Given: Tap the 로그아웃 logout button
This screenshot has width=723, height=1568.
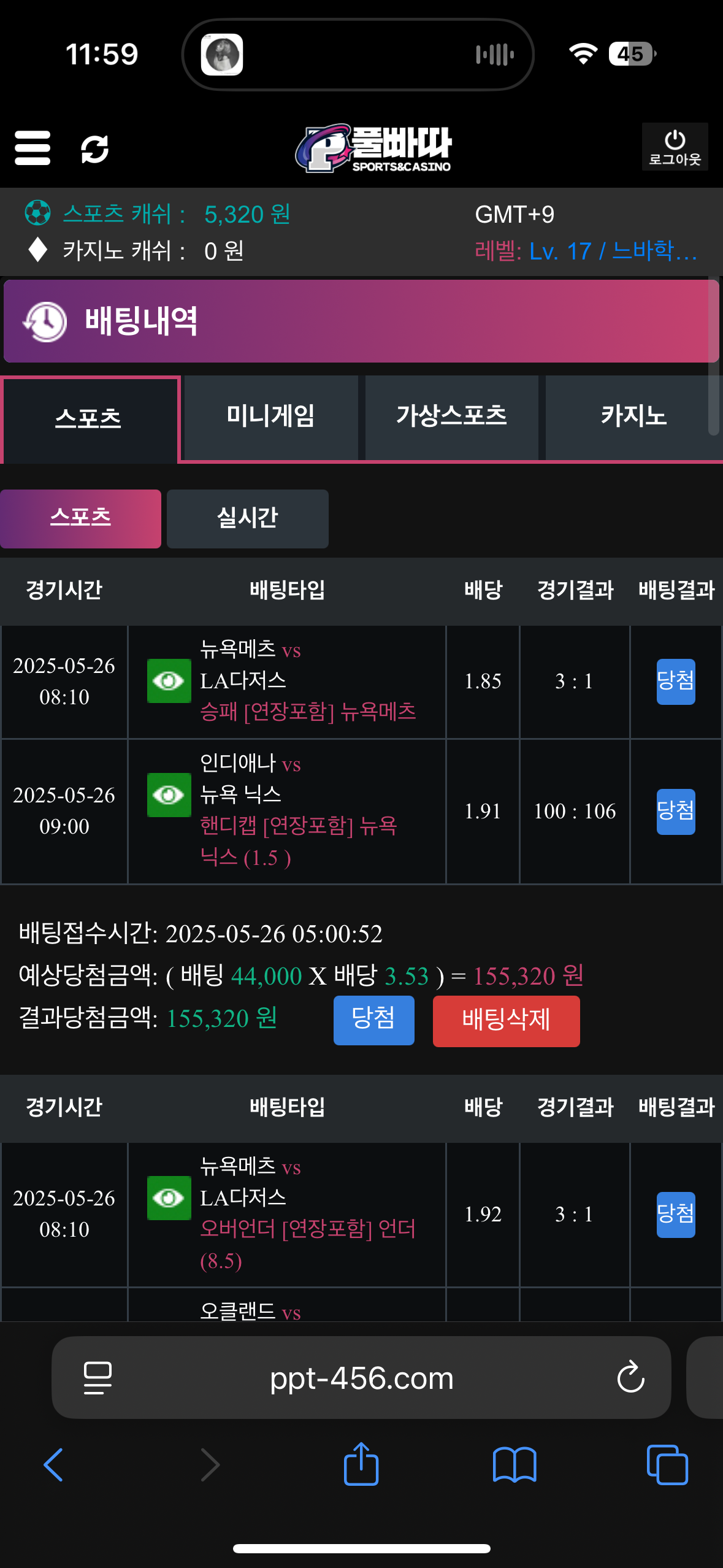Looking at the screenshot, I should pyautogui.click(x=675, y=147).
